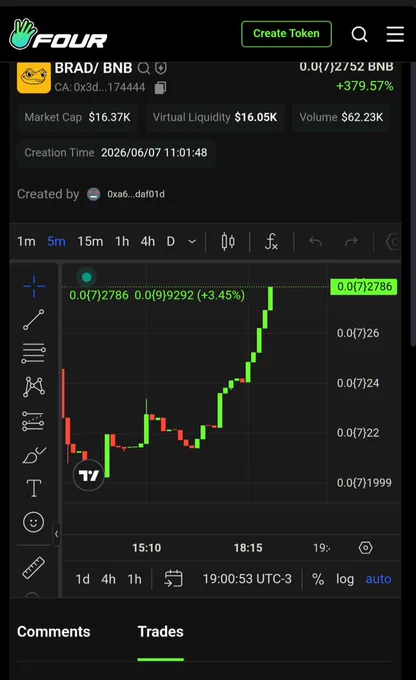Select the 1m chart interval

click(26, 241)
